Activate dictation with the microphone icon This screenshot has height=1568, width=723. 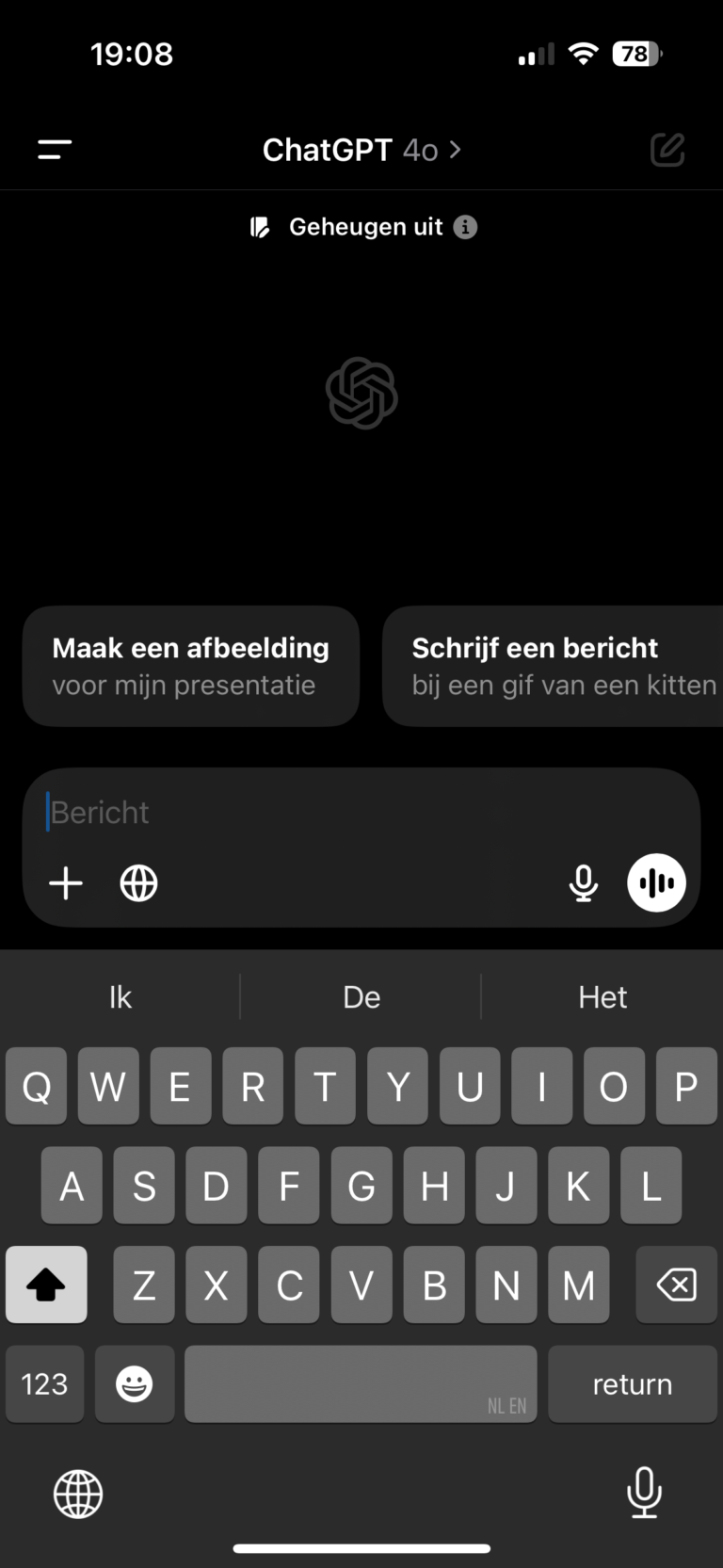click(583, 883)
